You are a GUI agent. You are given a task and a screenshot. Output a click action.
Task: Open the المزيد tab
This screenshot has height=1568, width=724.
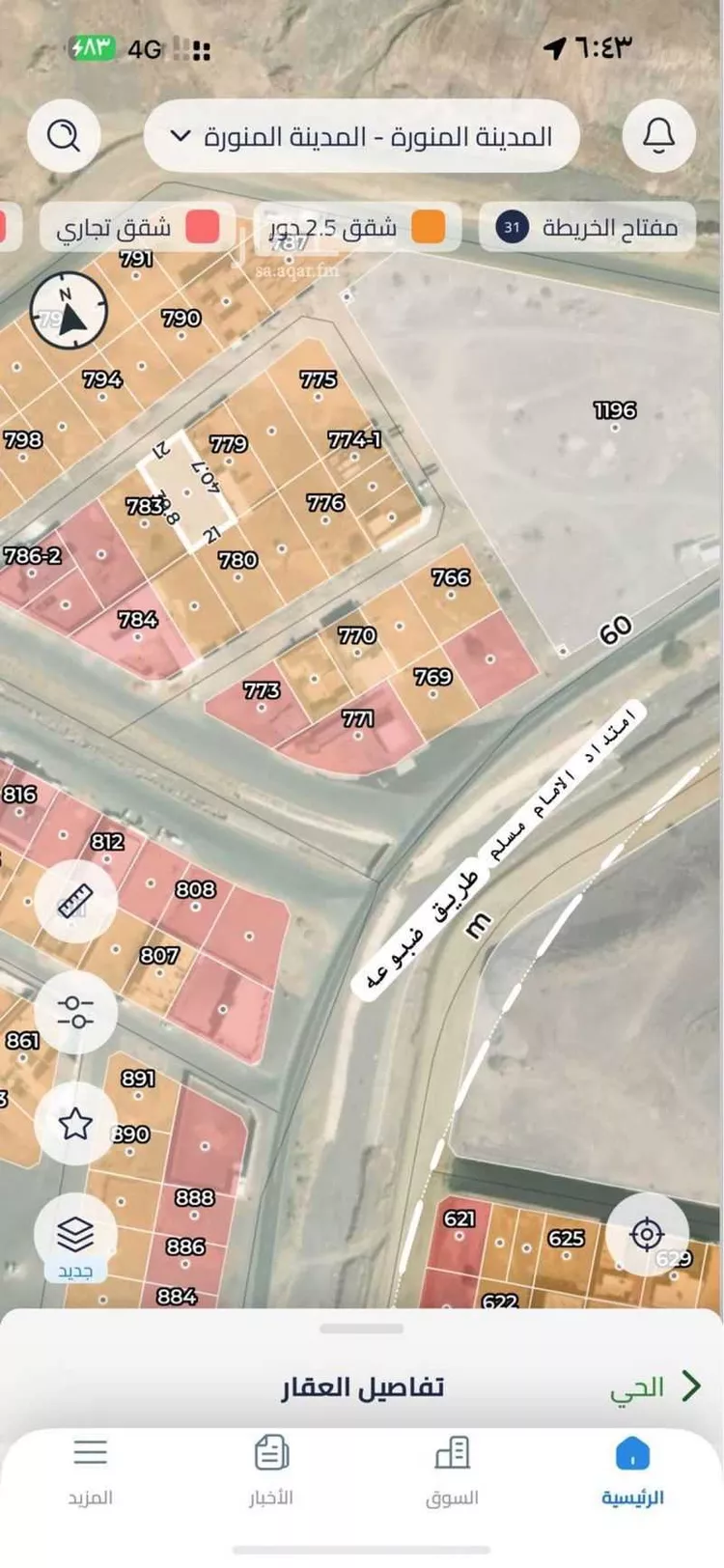pyautogui.click(x=91, y=1471)
